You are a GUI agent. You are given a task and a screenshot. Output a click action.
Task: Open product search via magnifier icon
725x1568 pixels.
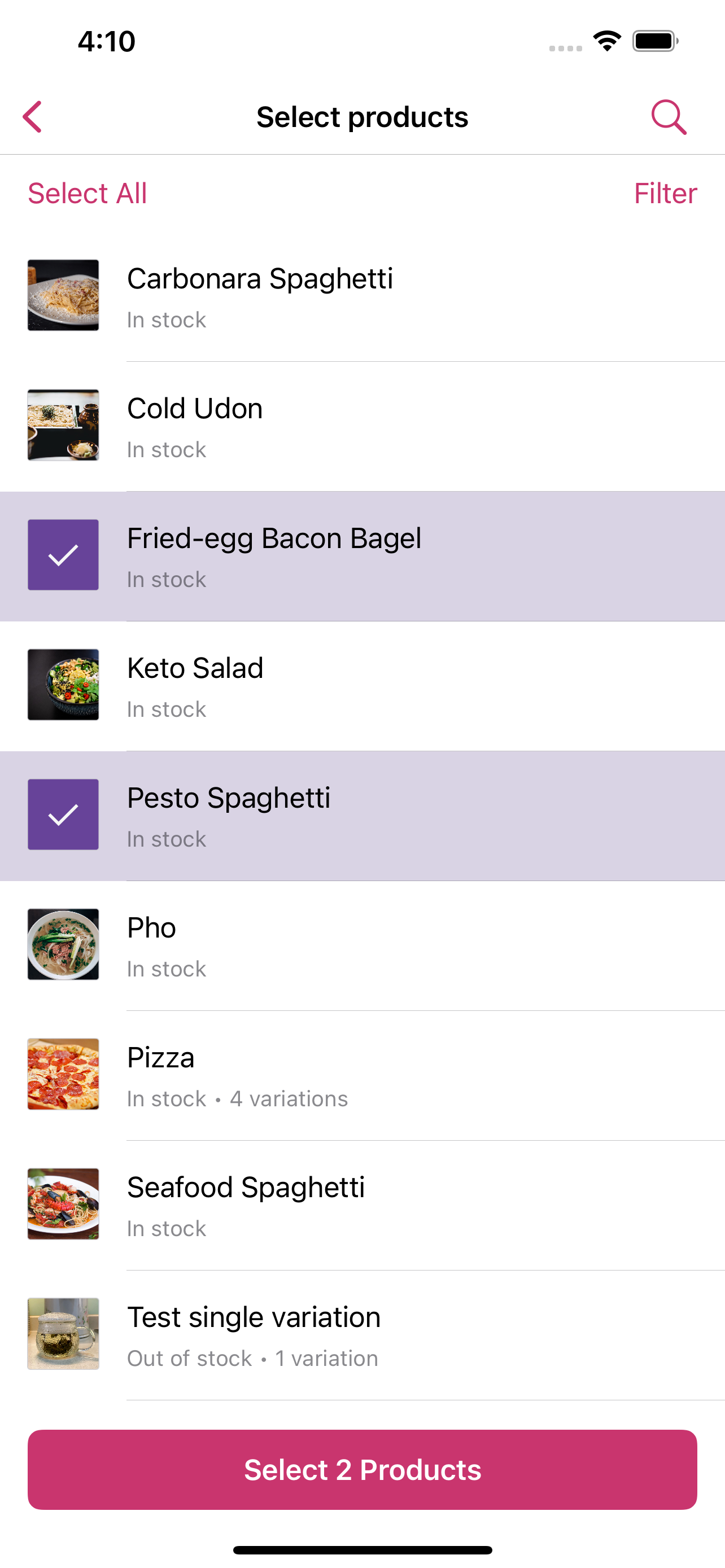pos(669,117)
